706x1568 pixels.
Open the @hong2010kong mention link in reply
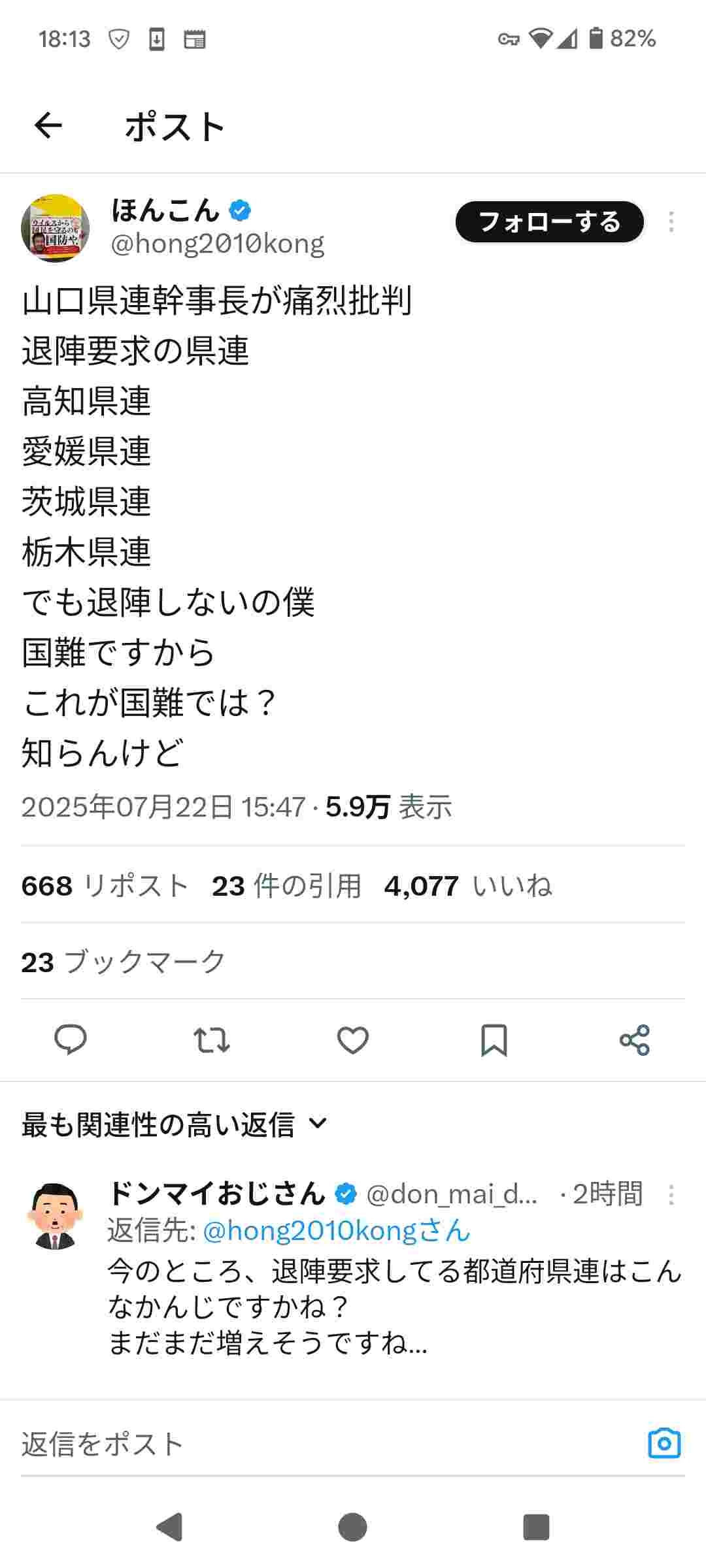pyautogui.click(x=336, y=1231)
